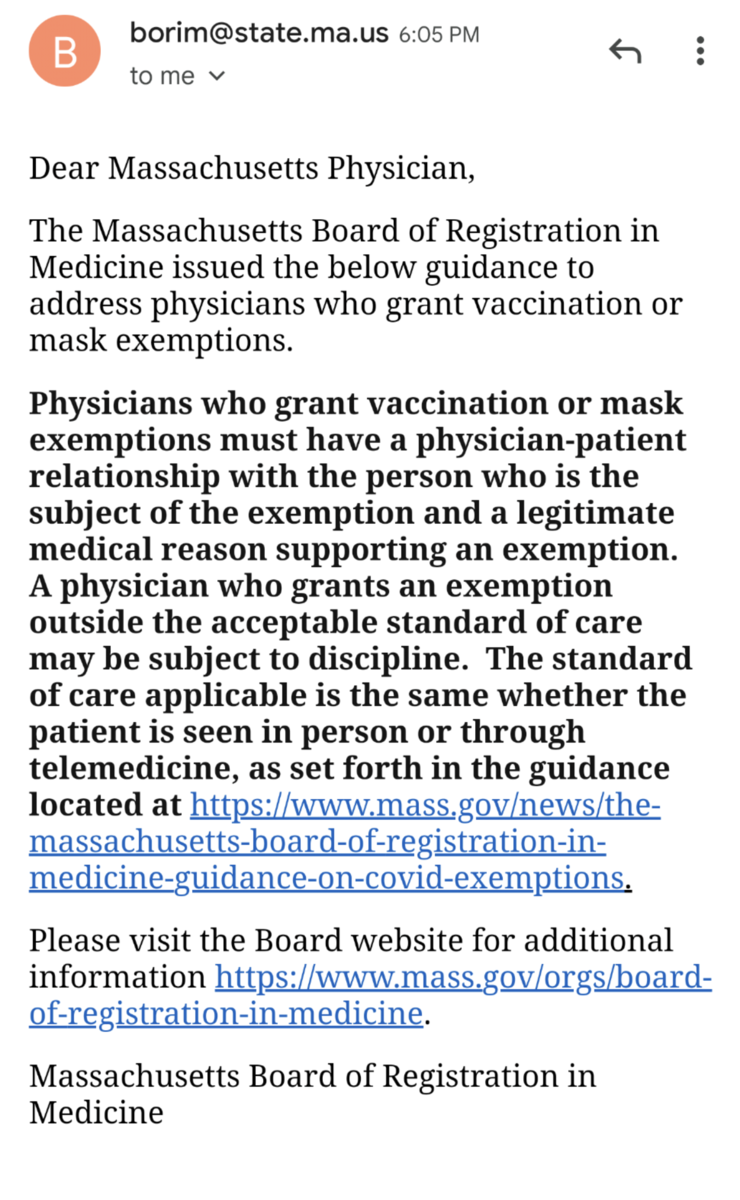Open the sender's avatar labeled B
The image size is (740, 1200).
click(65, 52)
